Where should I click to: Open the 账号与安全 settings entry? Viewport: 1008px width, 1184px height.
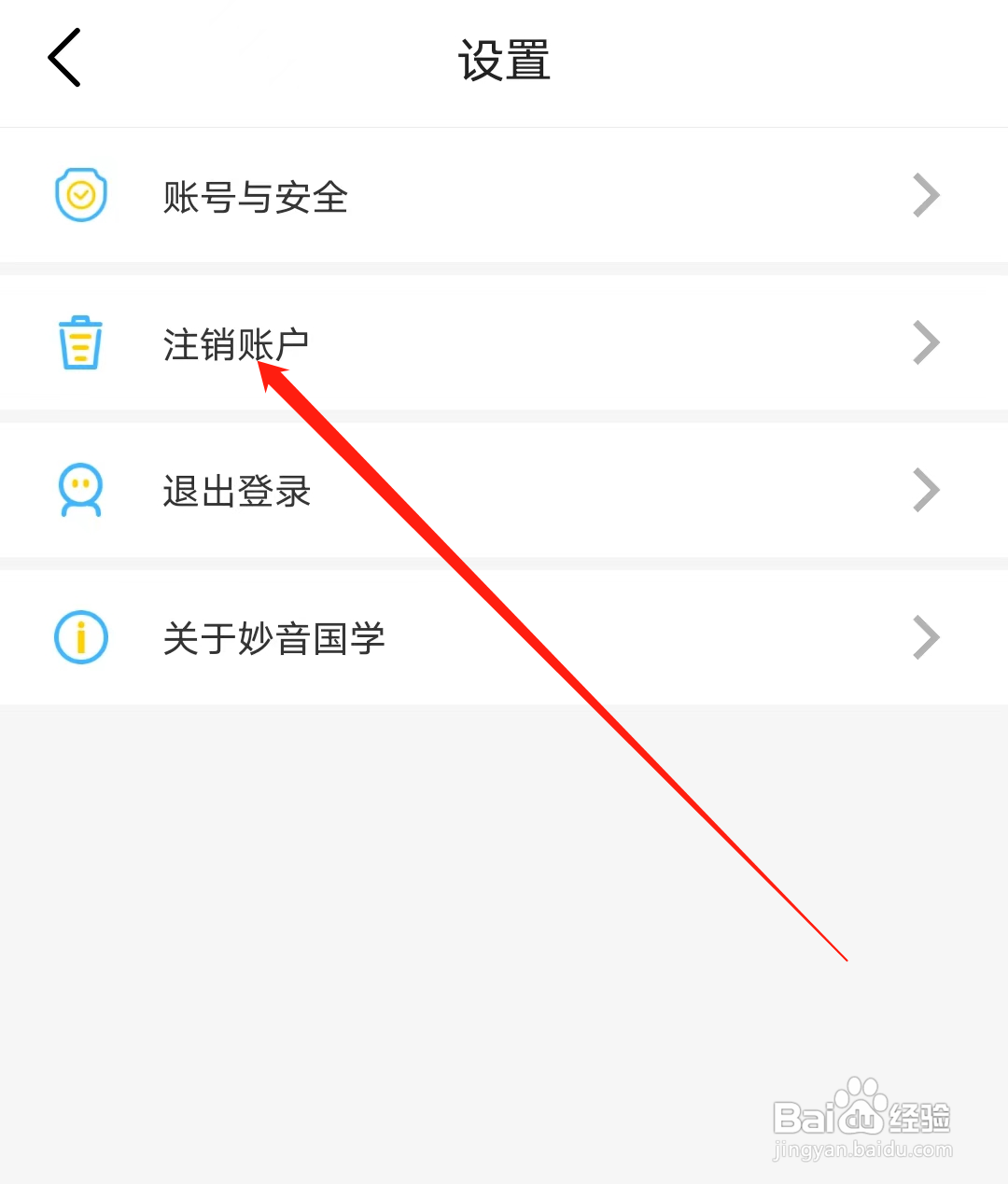(254, 197)
